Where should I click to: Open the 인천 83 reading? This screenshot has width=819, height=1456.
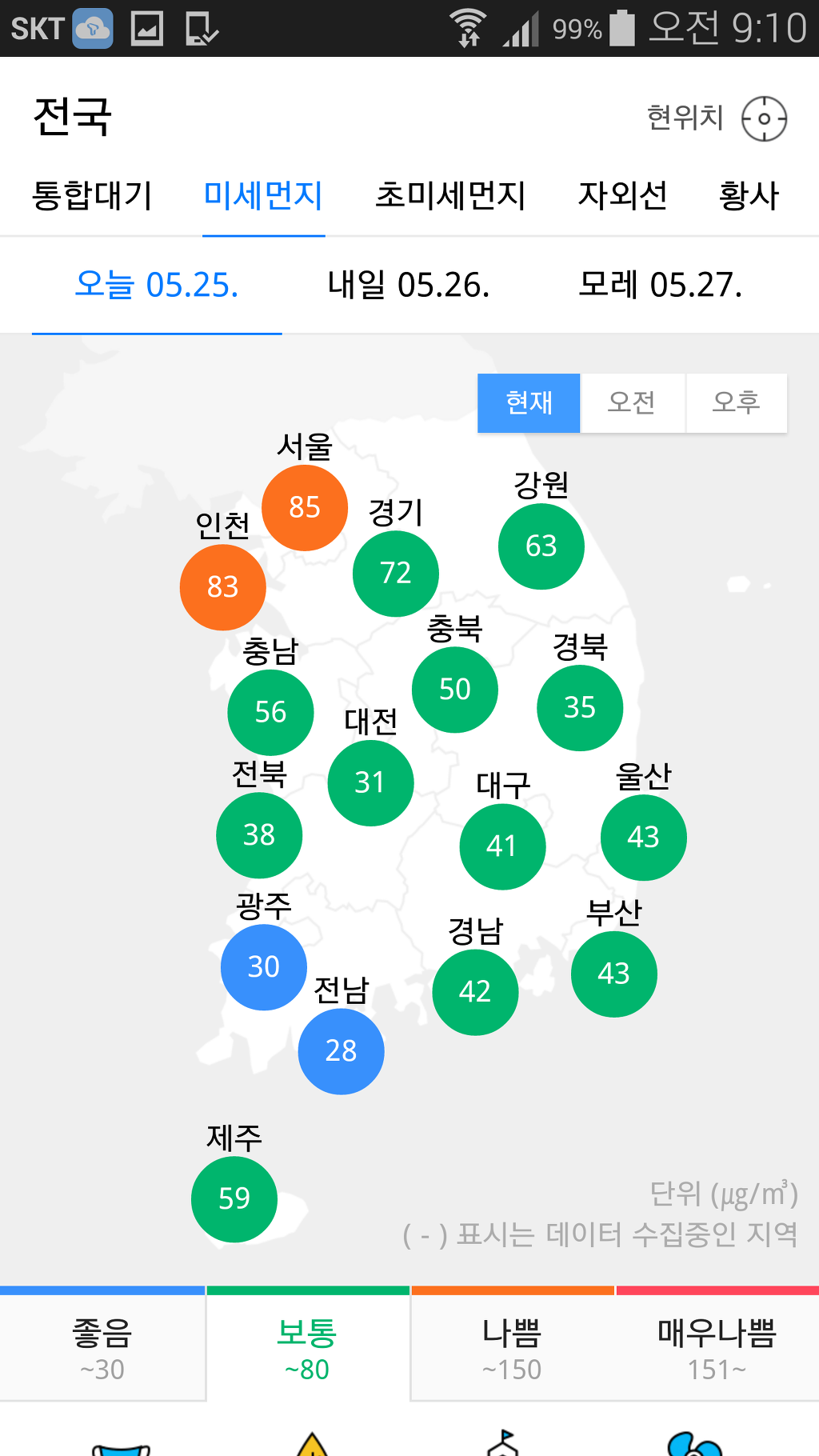click(x=222, y=587)
